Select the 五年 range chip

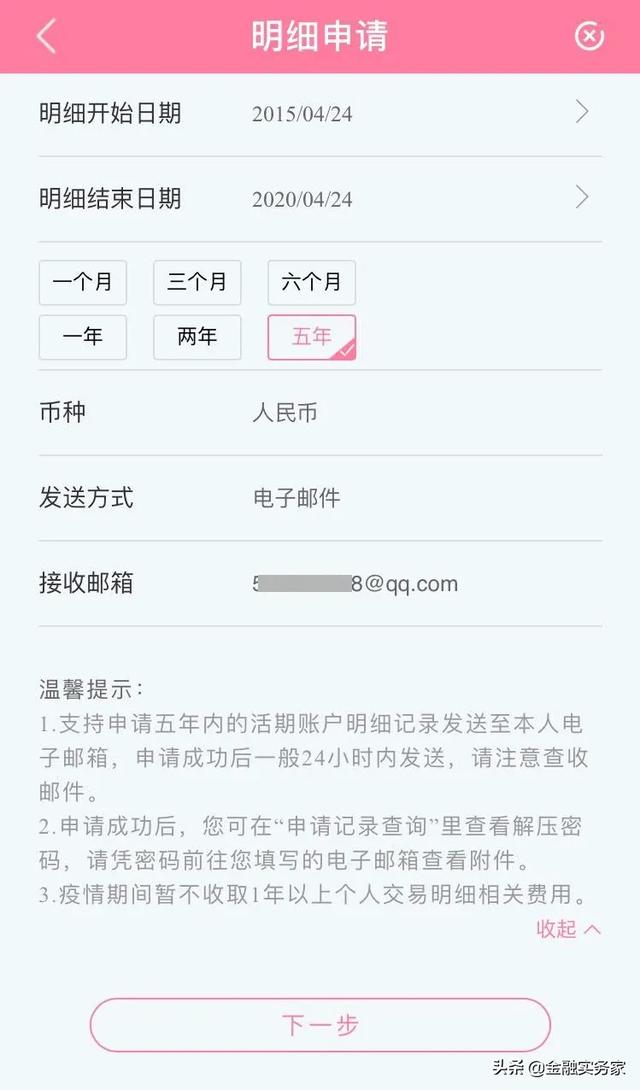tap(311, 337)
